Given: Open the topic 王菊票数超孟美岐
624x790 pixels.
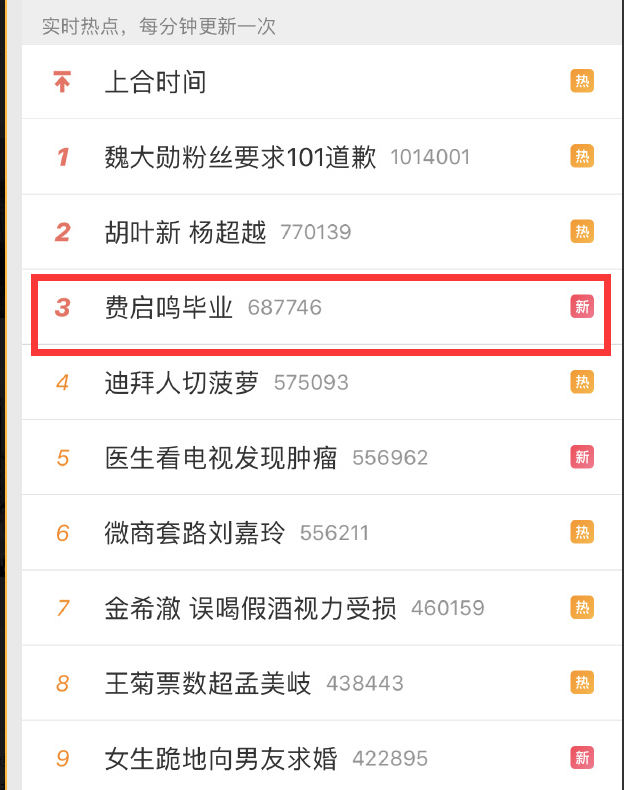Looking at the screenshot, I should 208,684.
